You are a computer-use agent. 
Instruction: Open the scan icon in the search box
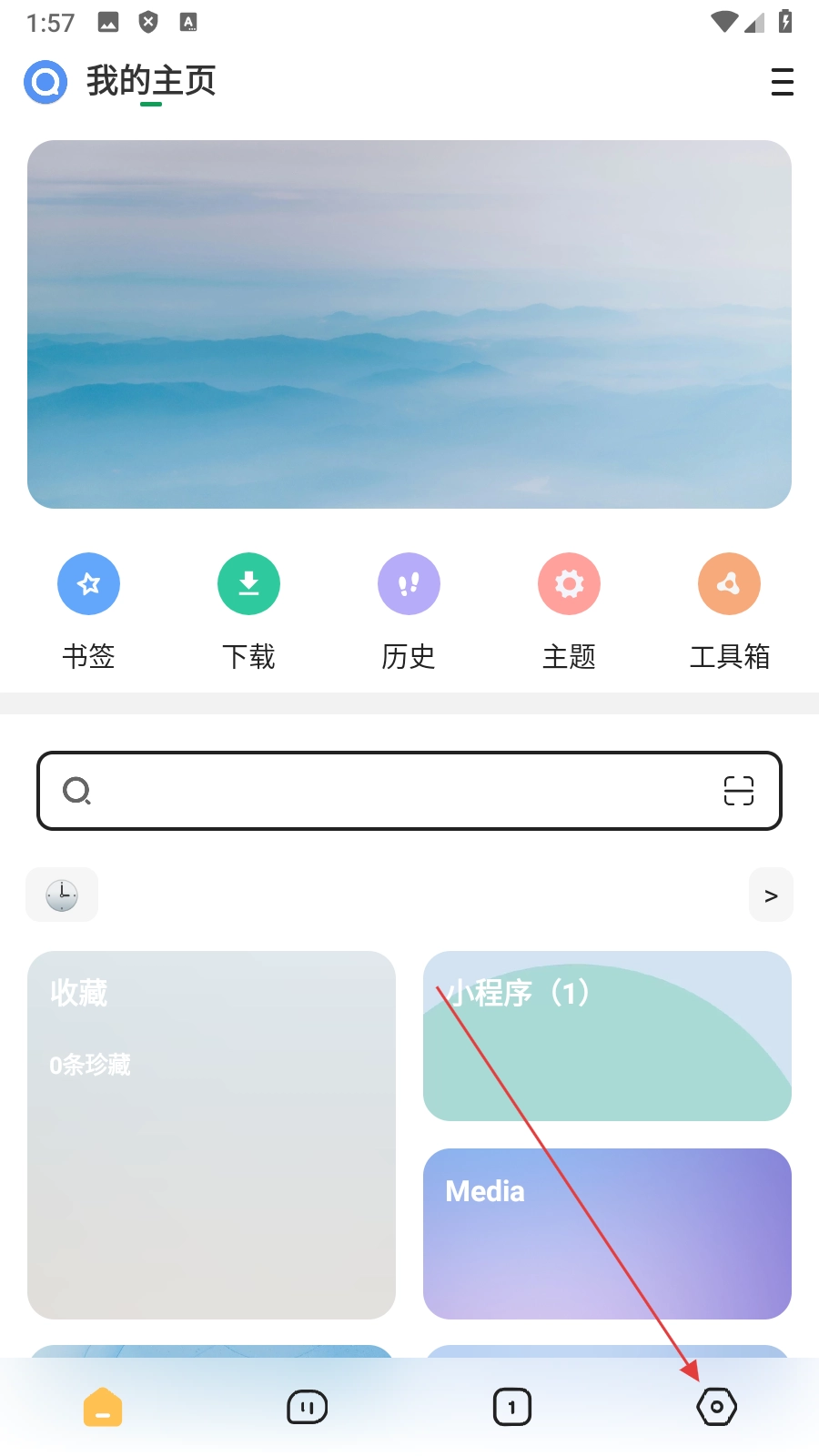pyautogui.click(x=738, y=791)
